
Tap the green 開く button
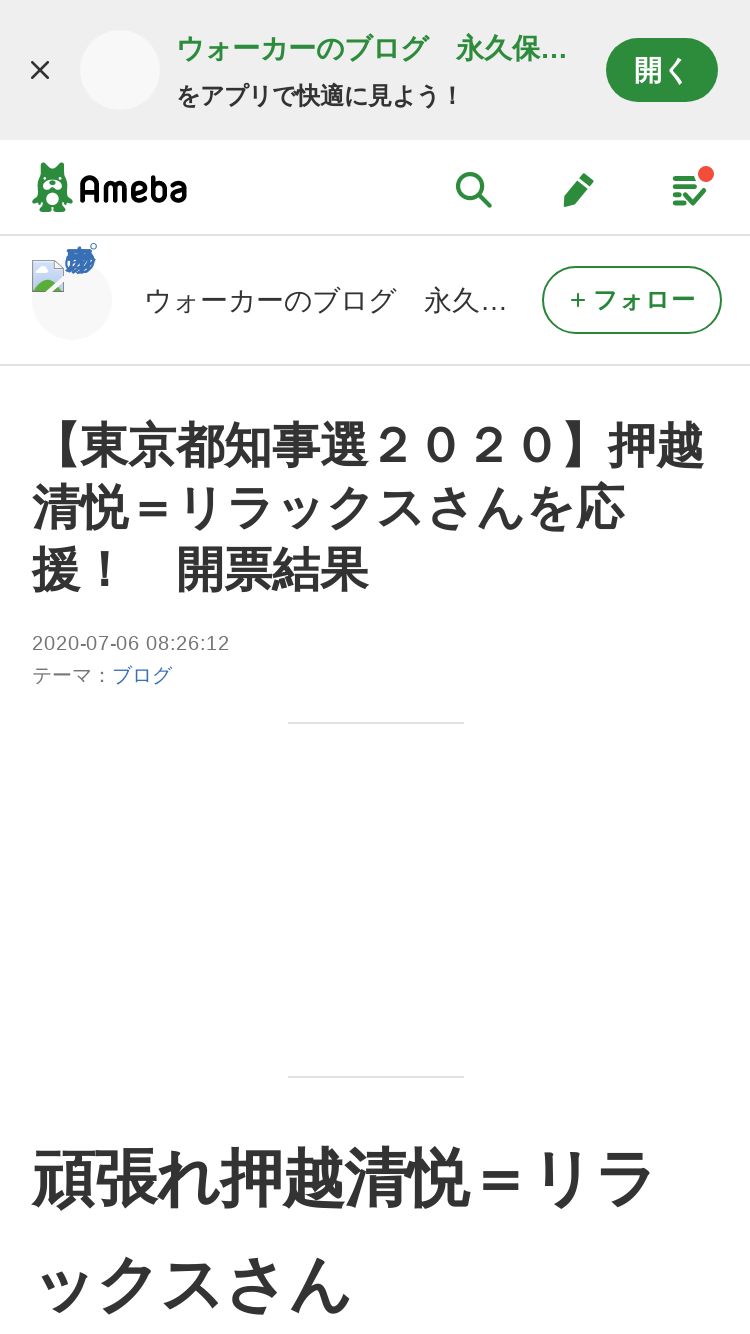pyautogui.click(x=661, y=70)
